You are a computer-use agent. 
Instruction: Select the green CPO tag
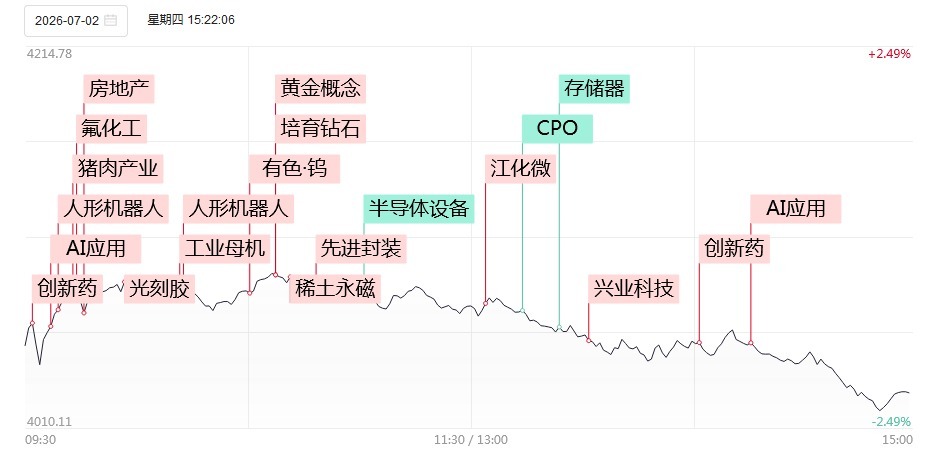click(x=557, y=129)
